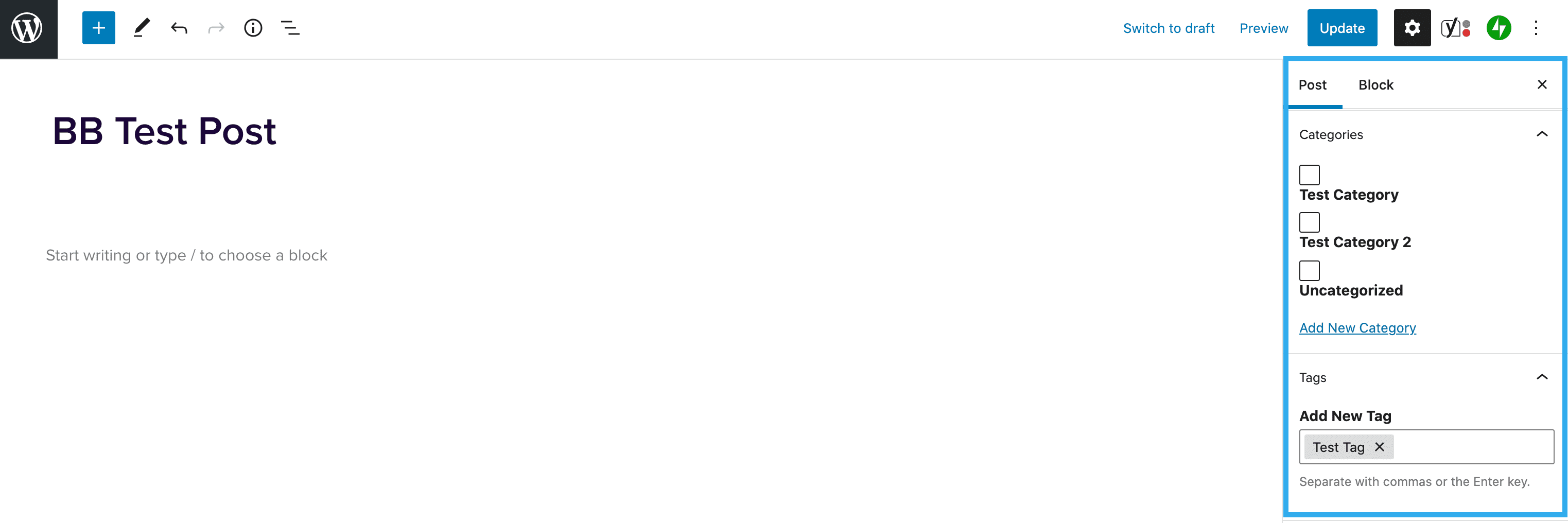Image resolution: width=1568 pixels, height=523 pixels.
Task: Open the post details info icon
Action: point(253,28)
